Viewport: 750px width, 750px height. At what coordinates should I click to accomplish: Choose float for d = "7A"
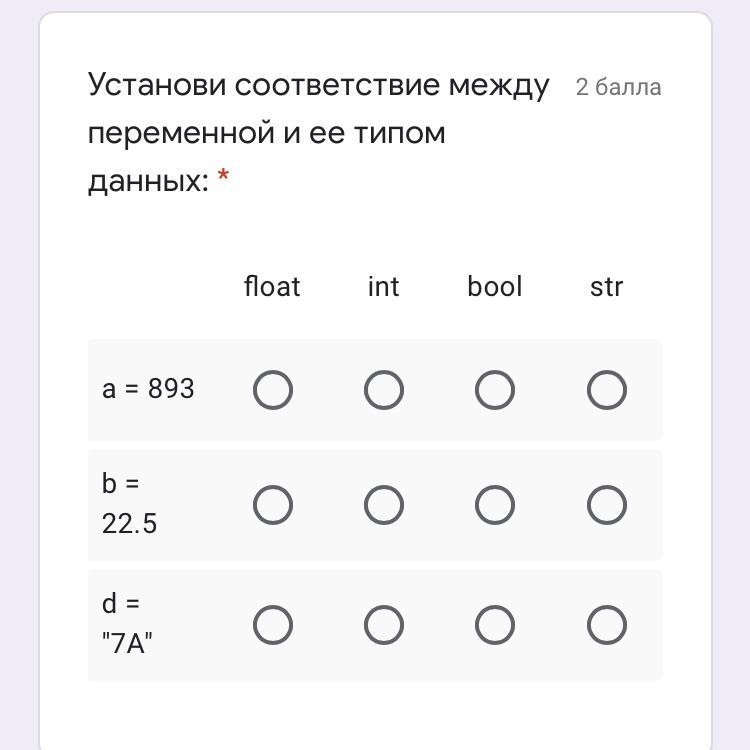pyautogui.click(x=273, y=625)
